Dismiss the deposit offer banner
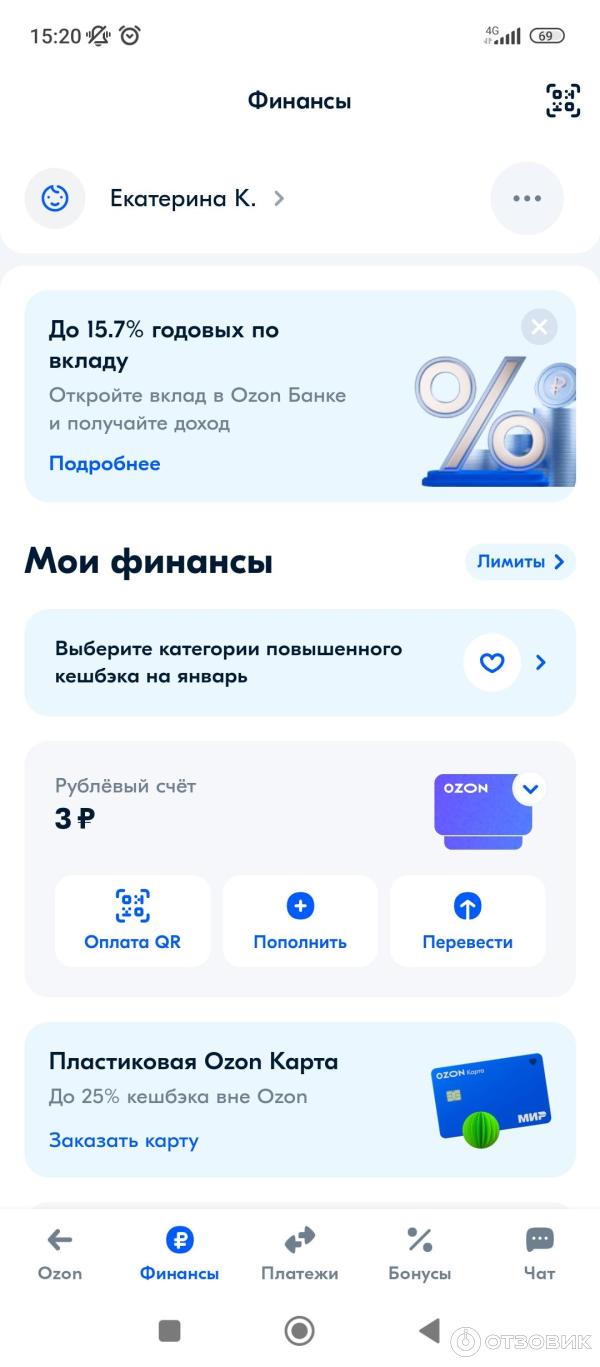The width and height of the screenshot is (600, 1367). pos(539,327)
